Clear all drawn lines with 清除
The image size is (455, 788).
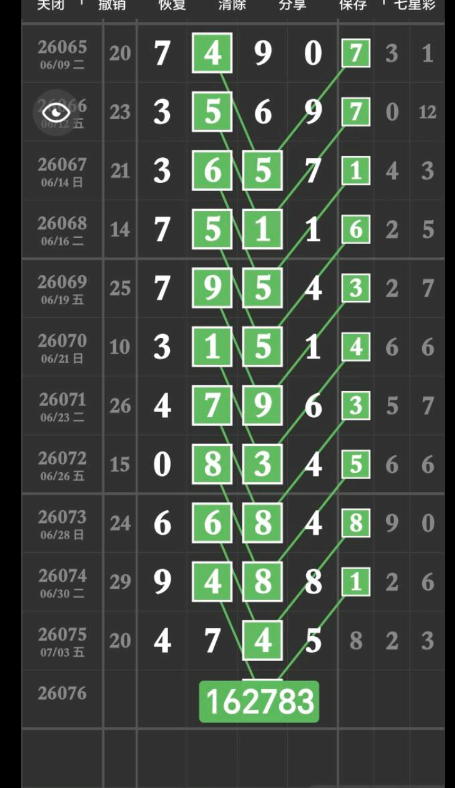[232, 5]
